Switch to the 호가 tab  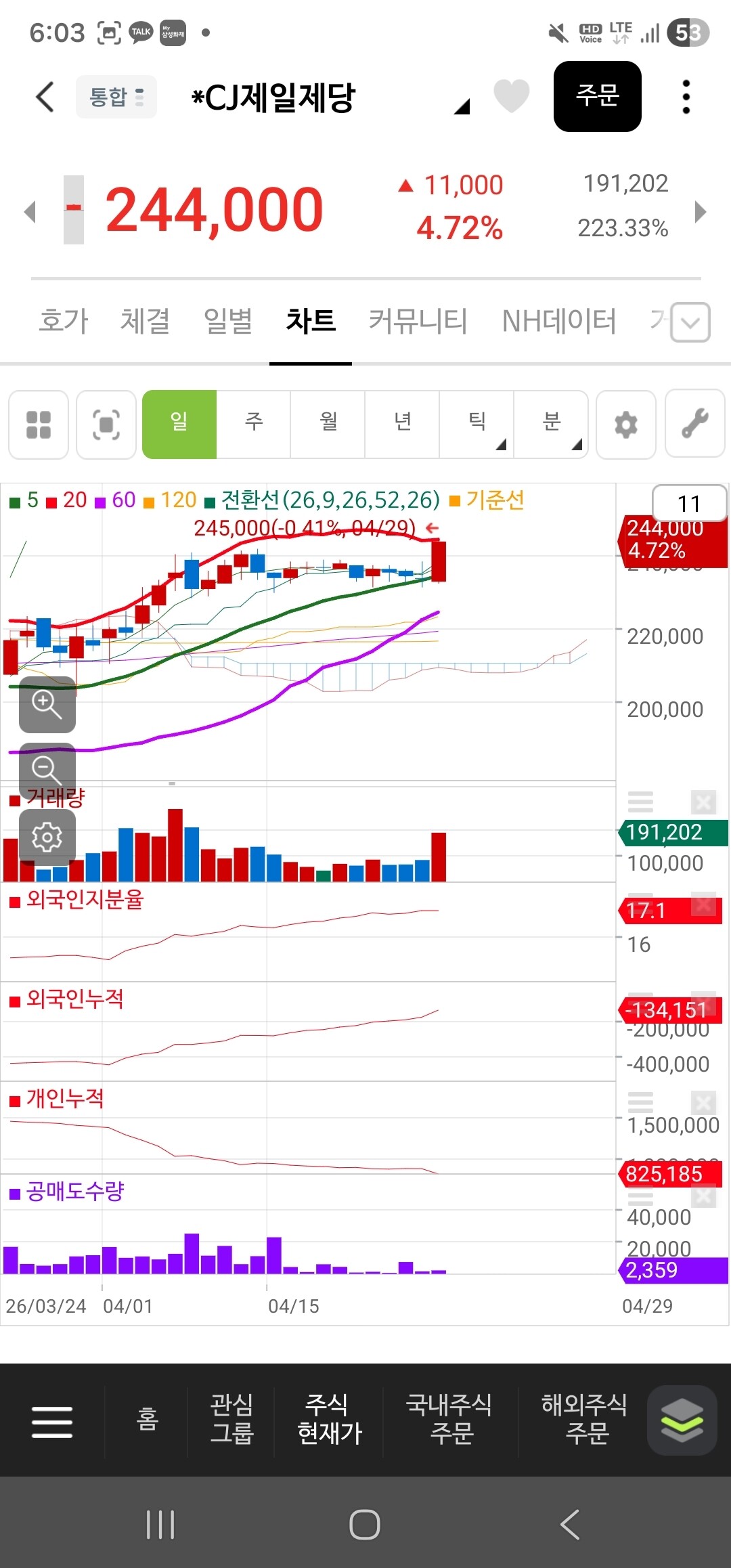(x=64, y=321)
